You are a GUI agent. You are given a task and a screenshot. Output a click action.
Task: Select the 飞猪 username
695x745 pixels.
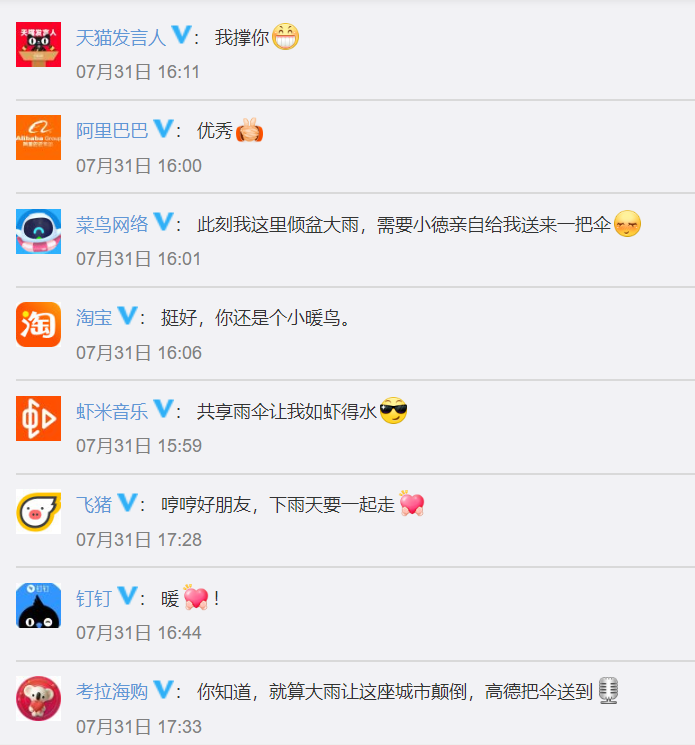94,505
